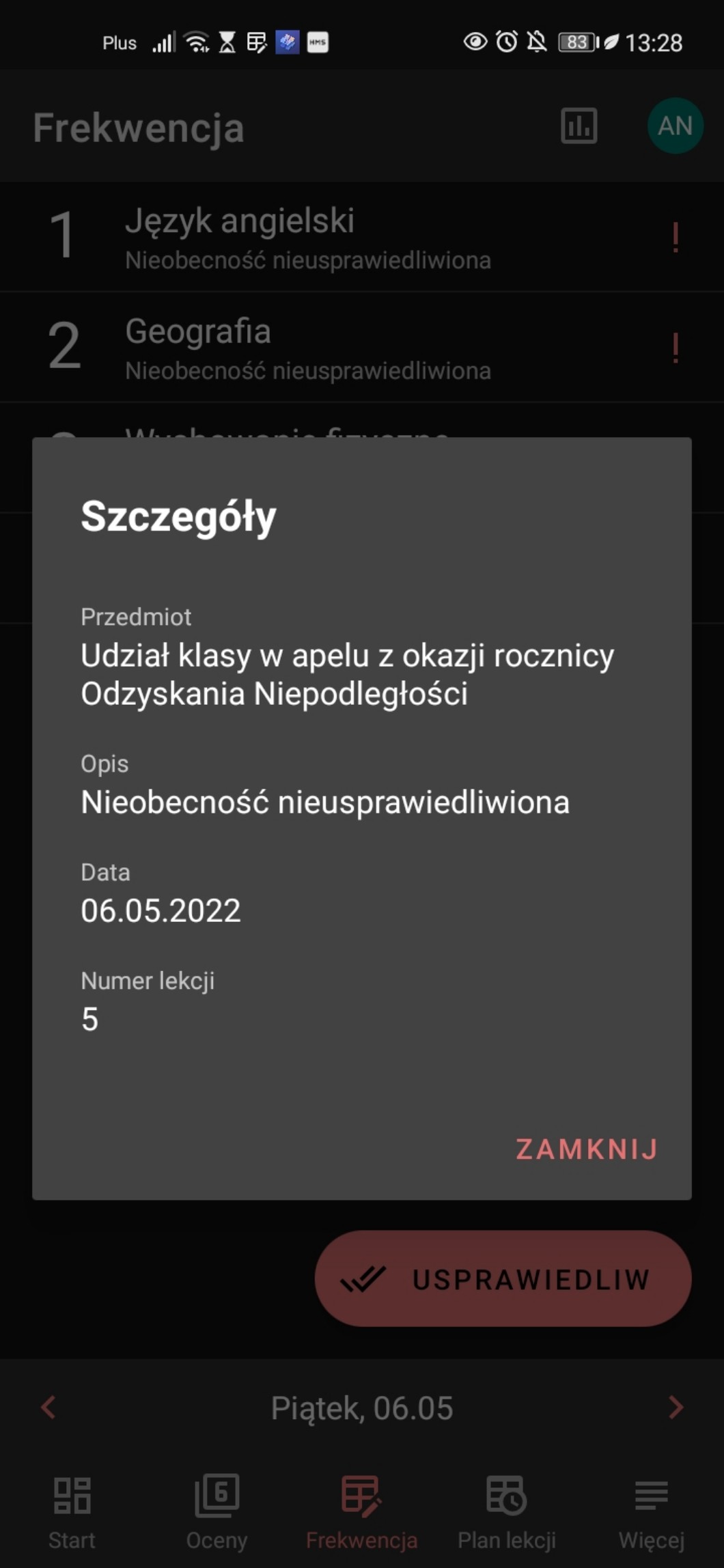
Task: Switch to the Plan lekcji tab
Action: (x=506, y=1512)
